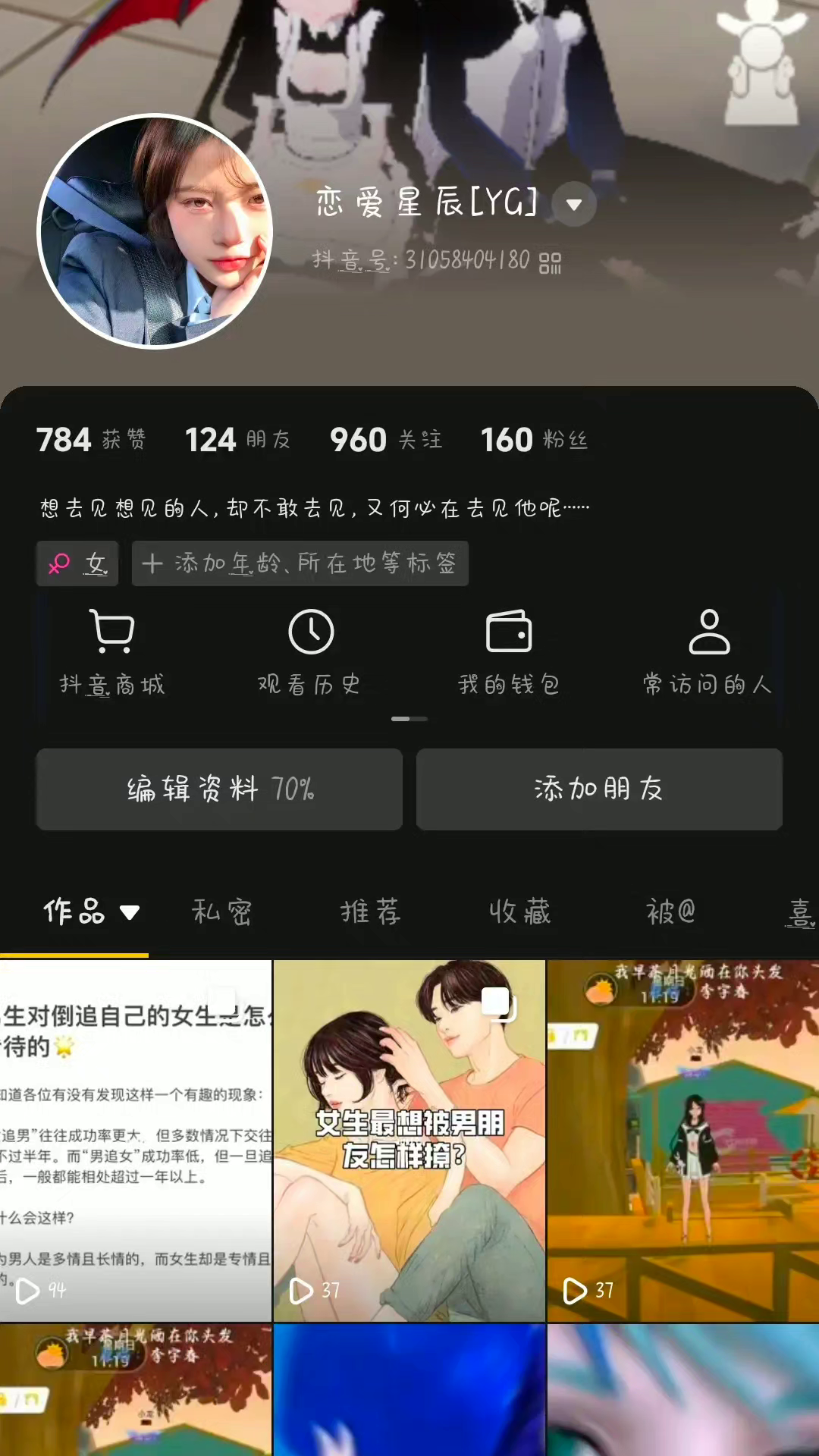Image resolution: width=819 pixels, height=1456 pixels.
Task: Open the 960 关注 following list
Action: (x=385, y=440)
